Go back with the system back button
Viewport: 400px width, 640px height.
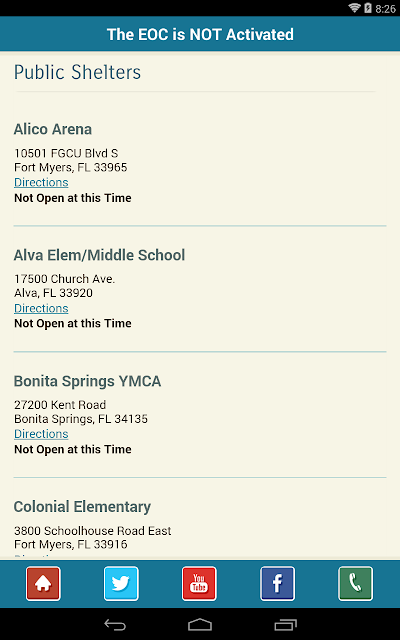pos(115,624)
